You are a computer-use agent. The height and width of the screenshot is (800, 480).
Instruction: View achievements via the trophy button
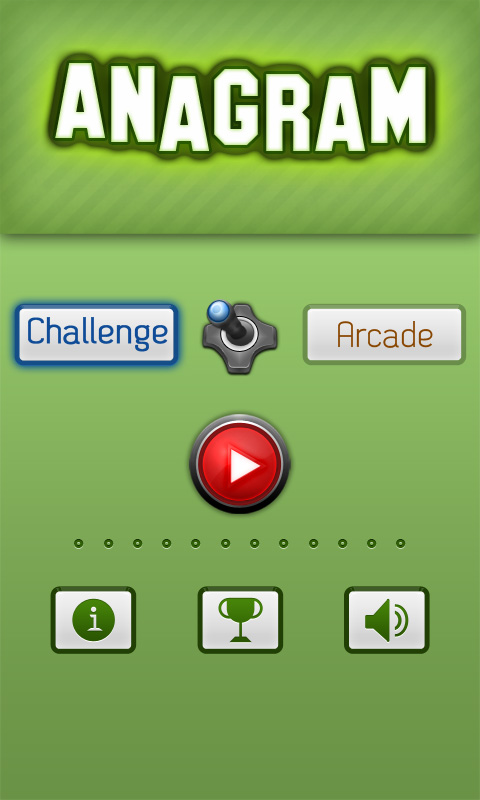click(x=240, y=620)
